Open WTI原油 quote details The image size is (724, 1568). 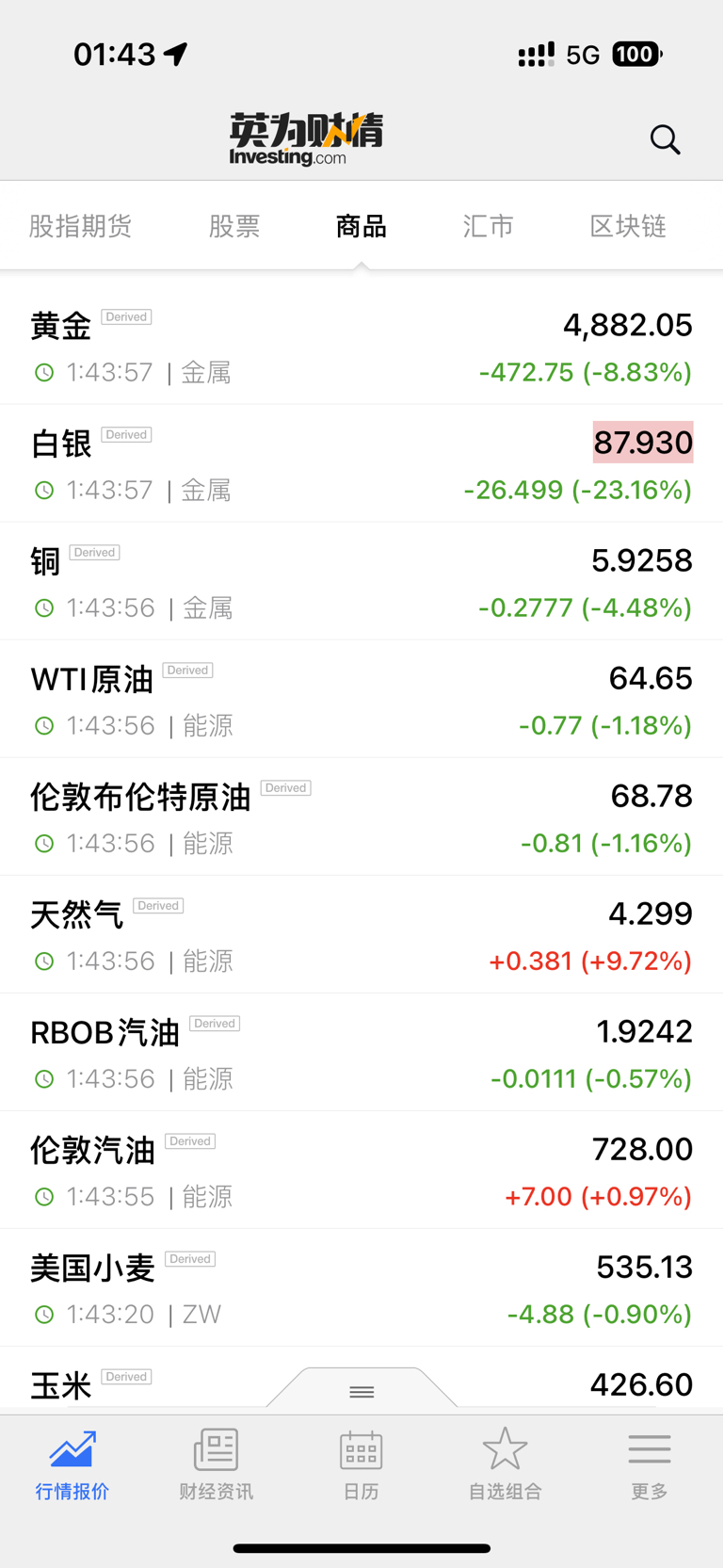coord(362,701)
